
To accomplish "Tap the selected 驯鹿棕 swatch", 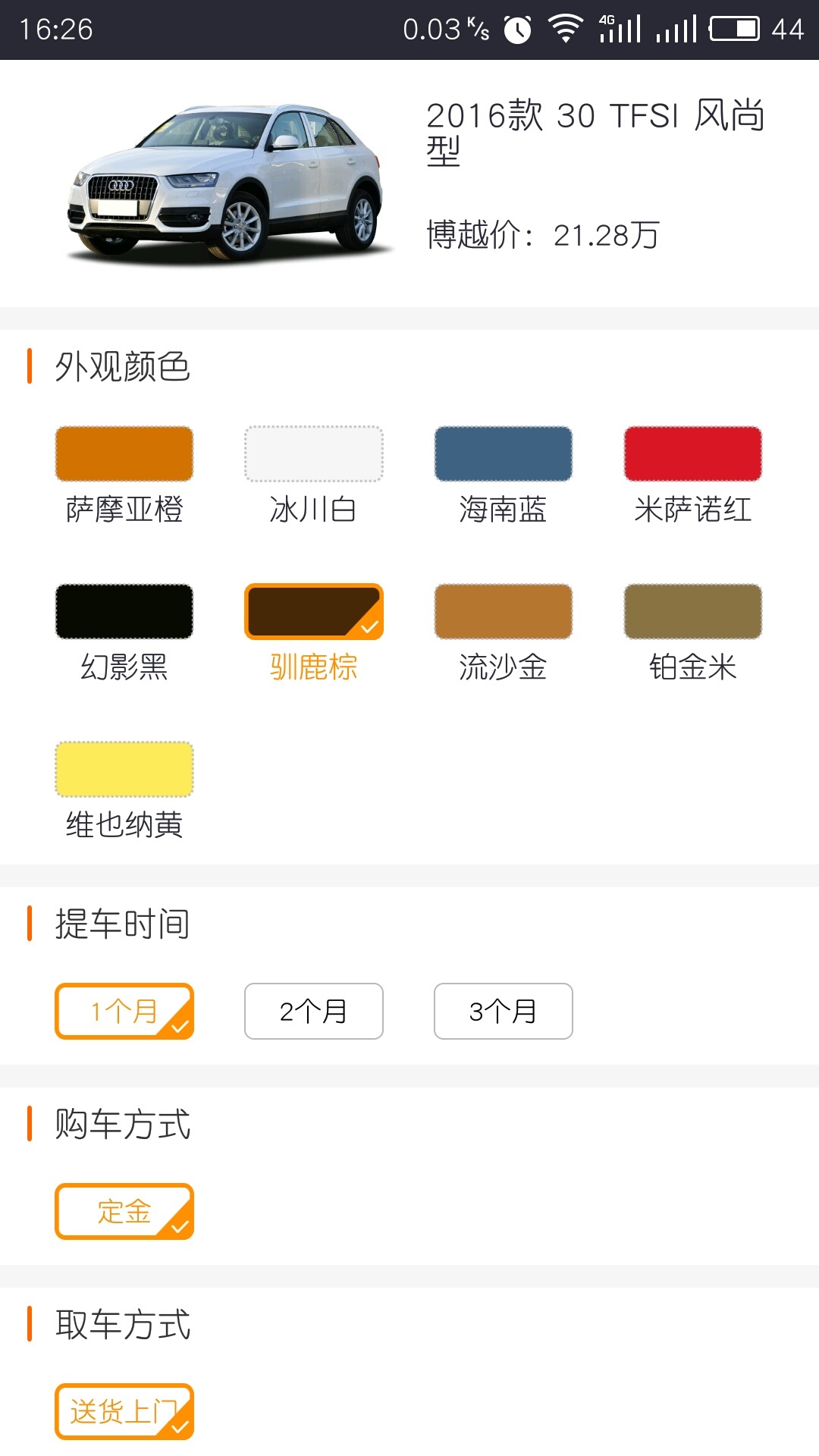I will point(314,611).
